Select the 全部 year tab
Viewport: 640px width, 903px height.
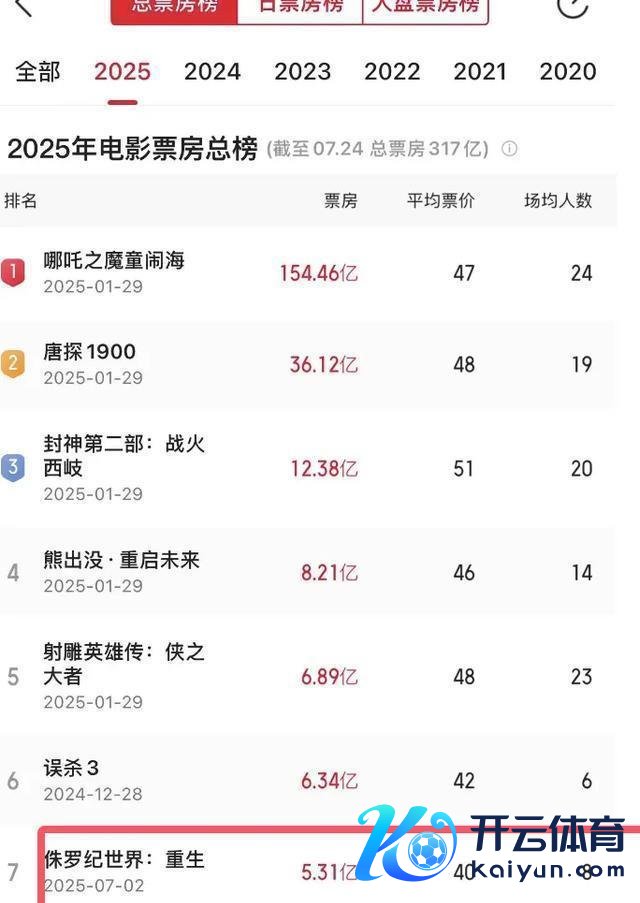pyautogui.click(x=38, y=72)
